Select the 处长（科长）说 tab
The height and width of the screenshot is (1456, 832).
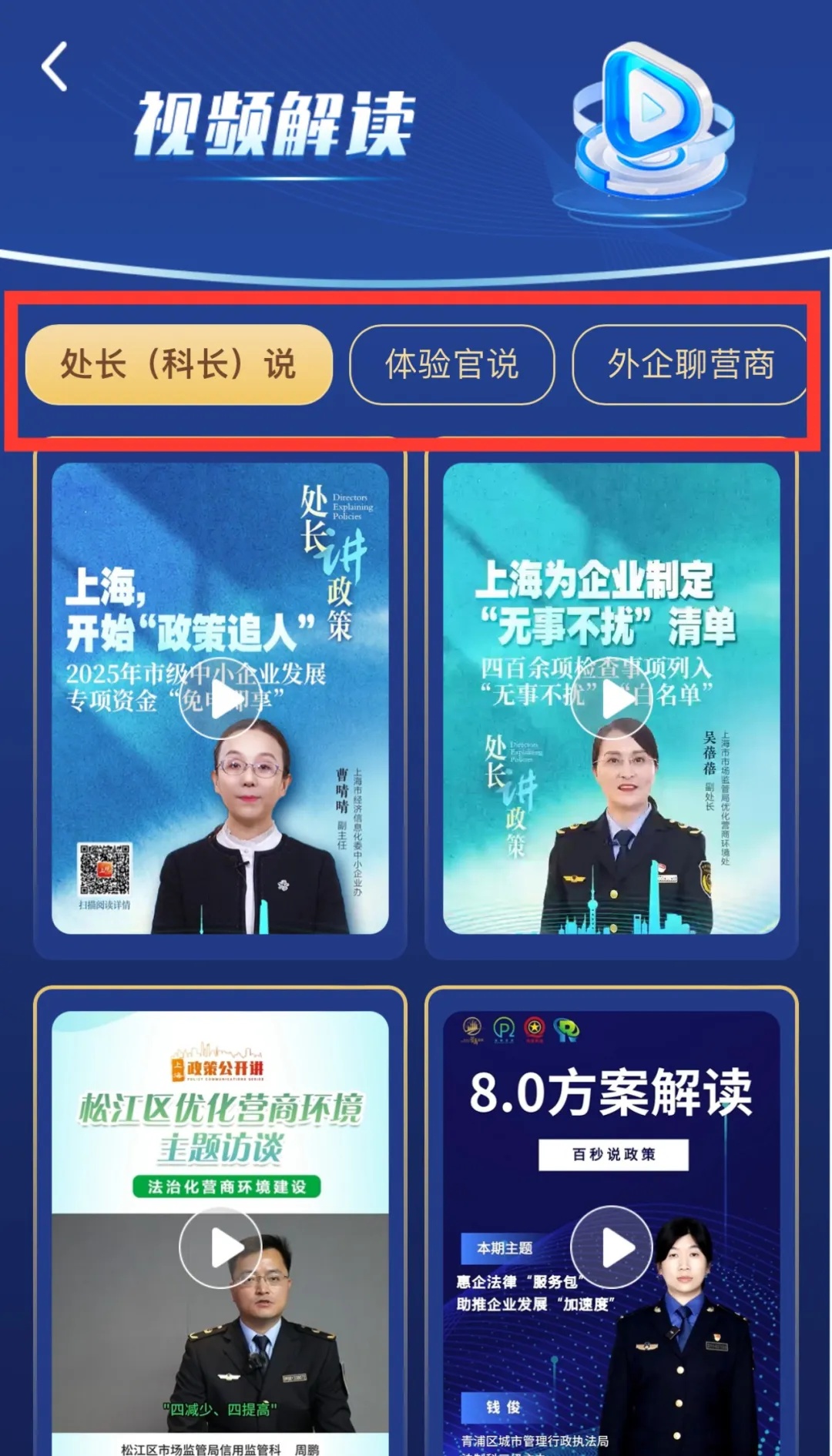[x=179, y=364]
